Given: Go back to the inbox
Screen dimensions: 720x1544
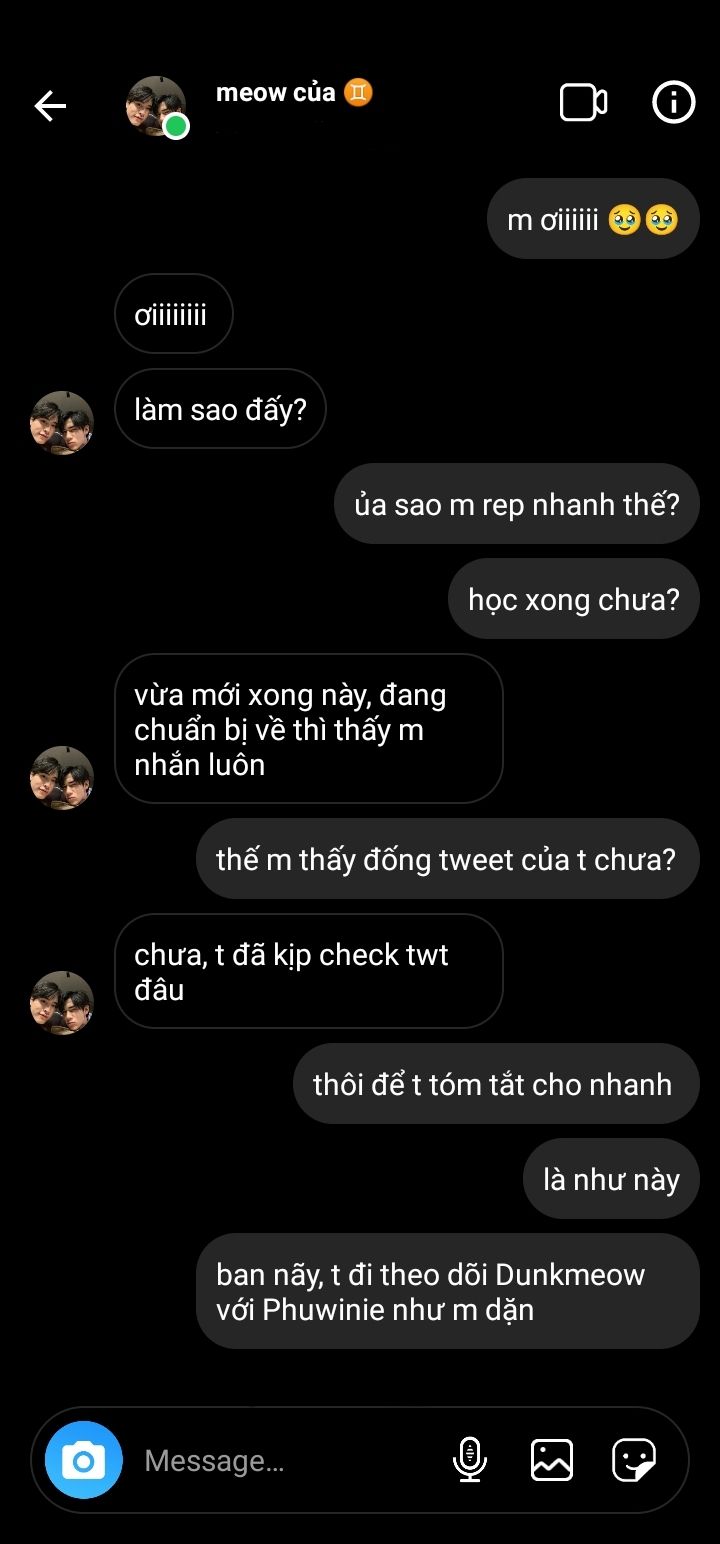Looking at the screenshot, I should (x=50, y=105).
